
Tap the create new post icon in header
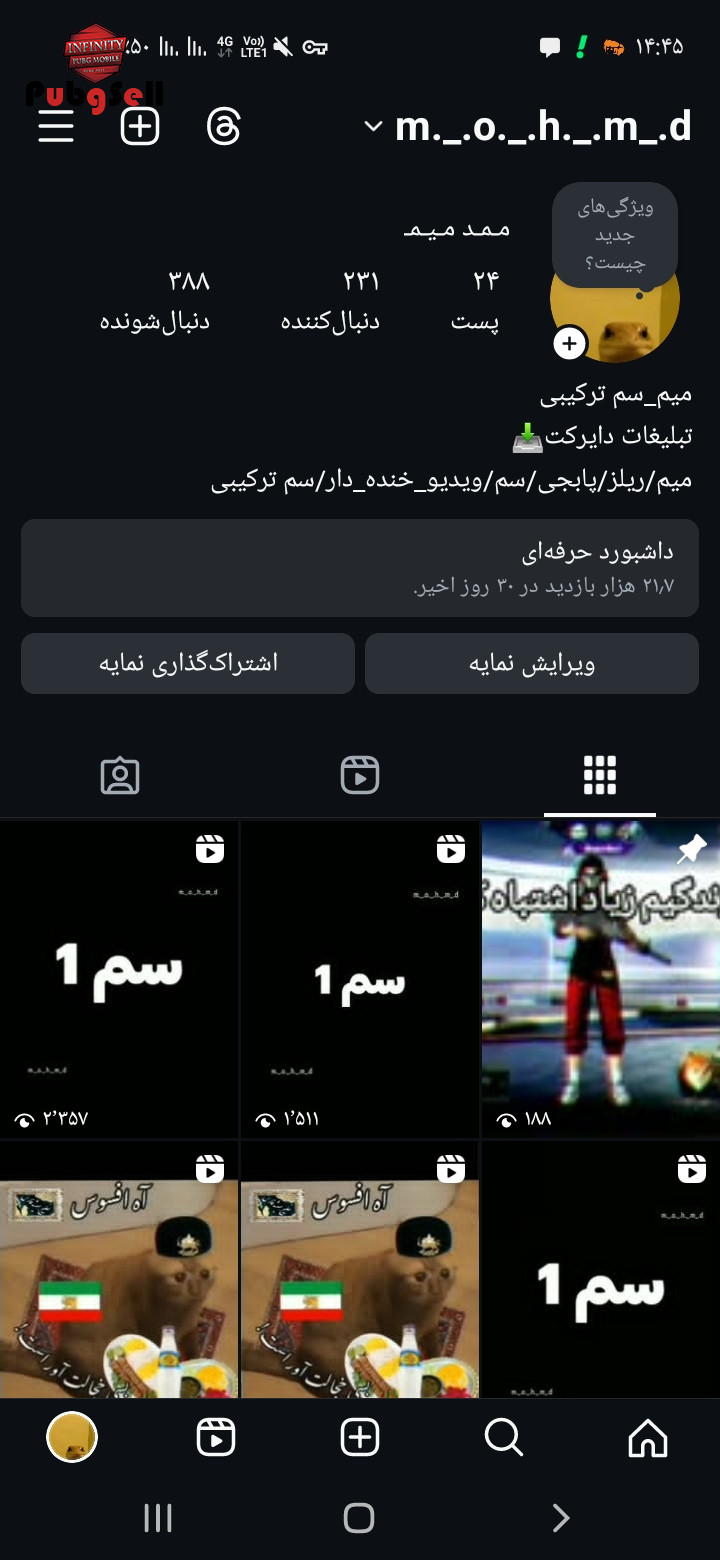coord(140,127)
